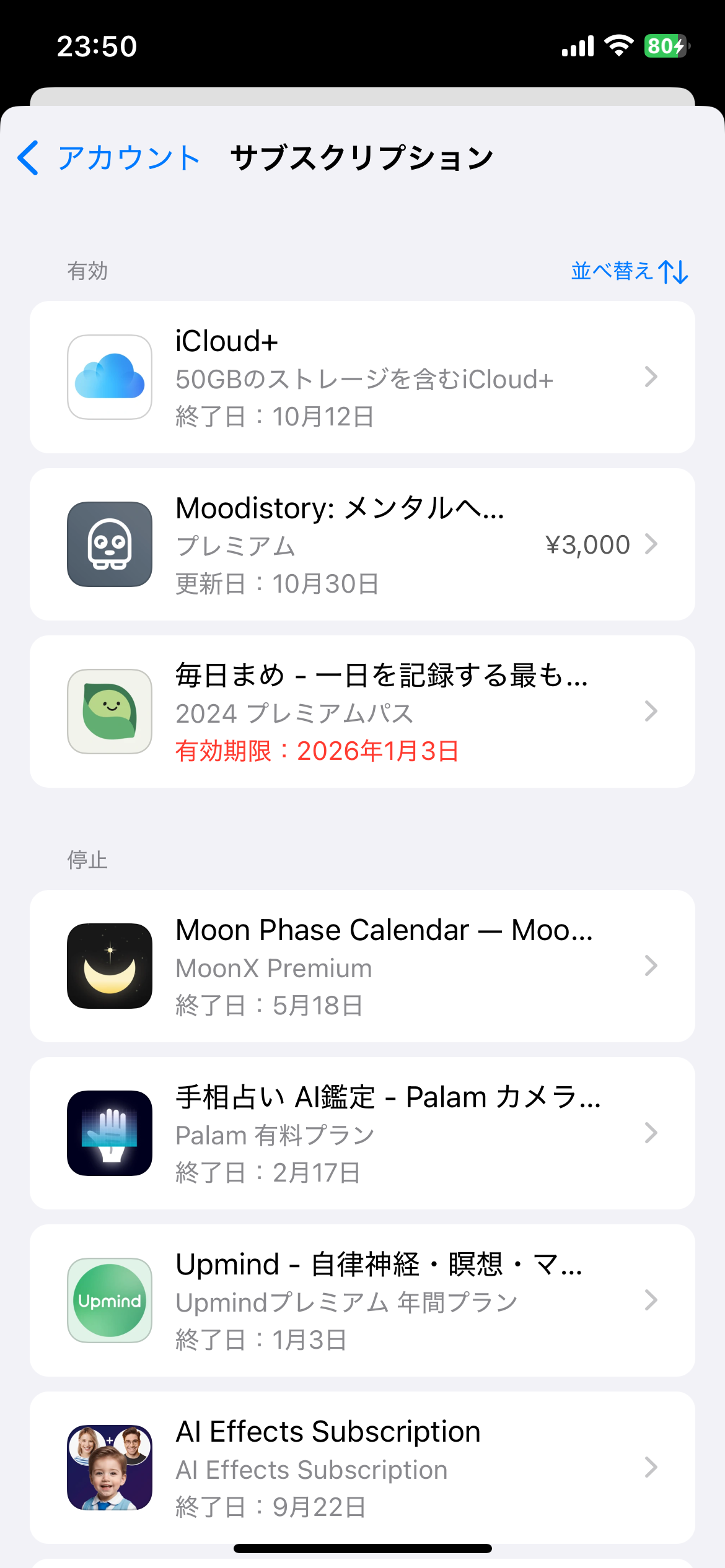Open the iCloud+ subscription
725x1568 pixels.
point(362,377)
